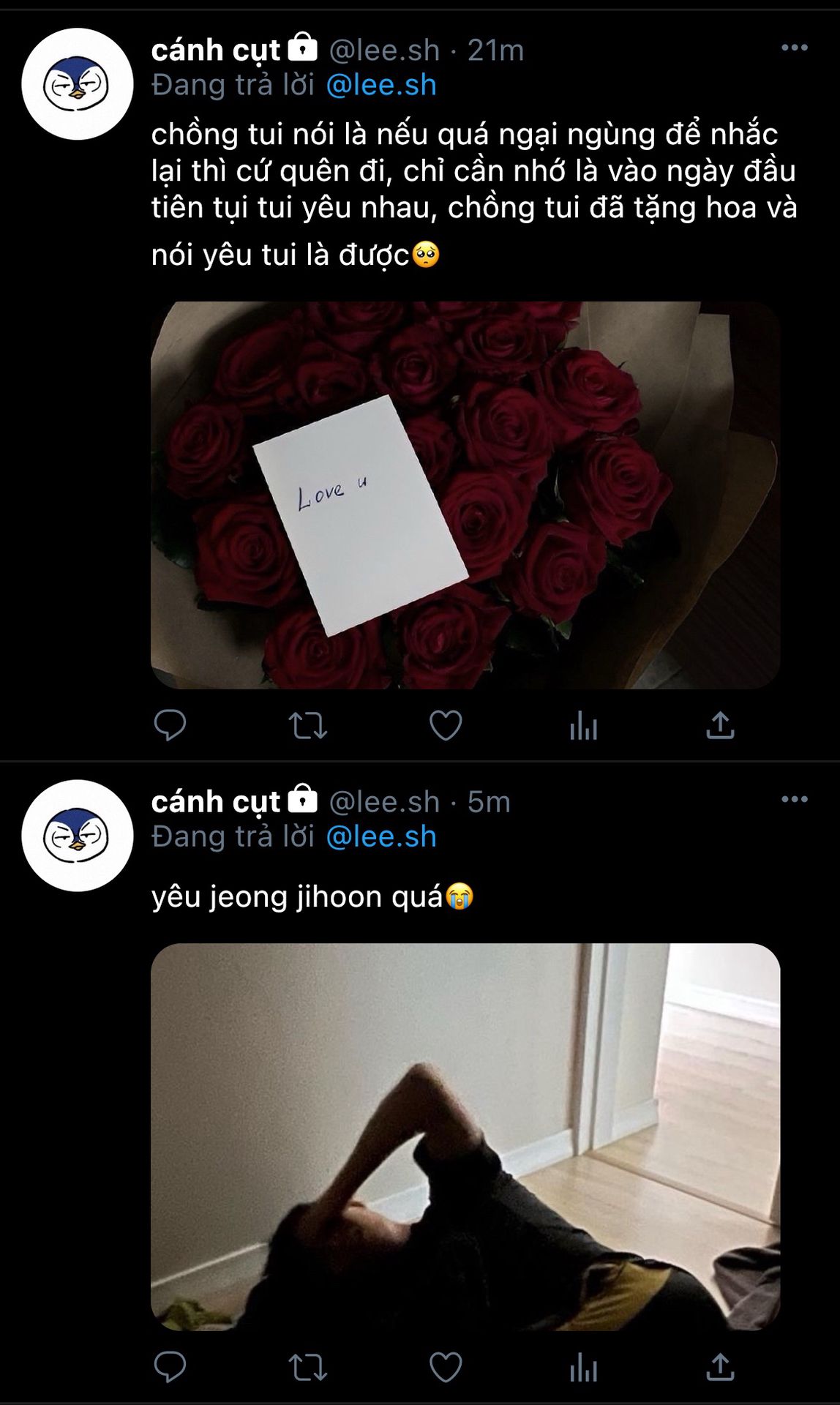Like the 'yêu jeong jihoon quá' tweet
Viewport: 840px width, 1405px height.
coord(445,1366)
